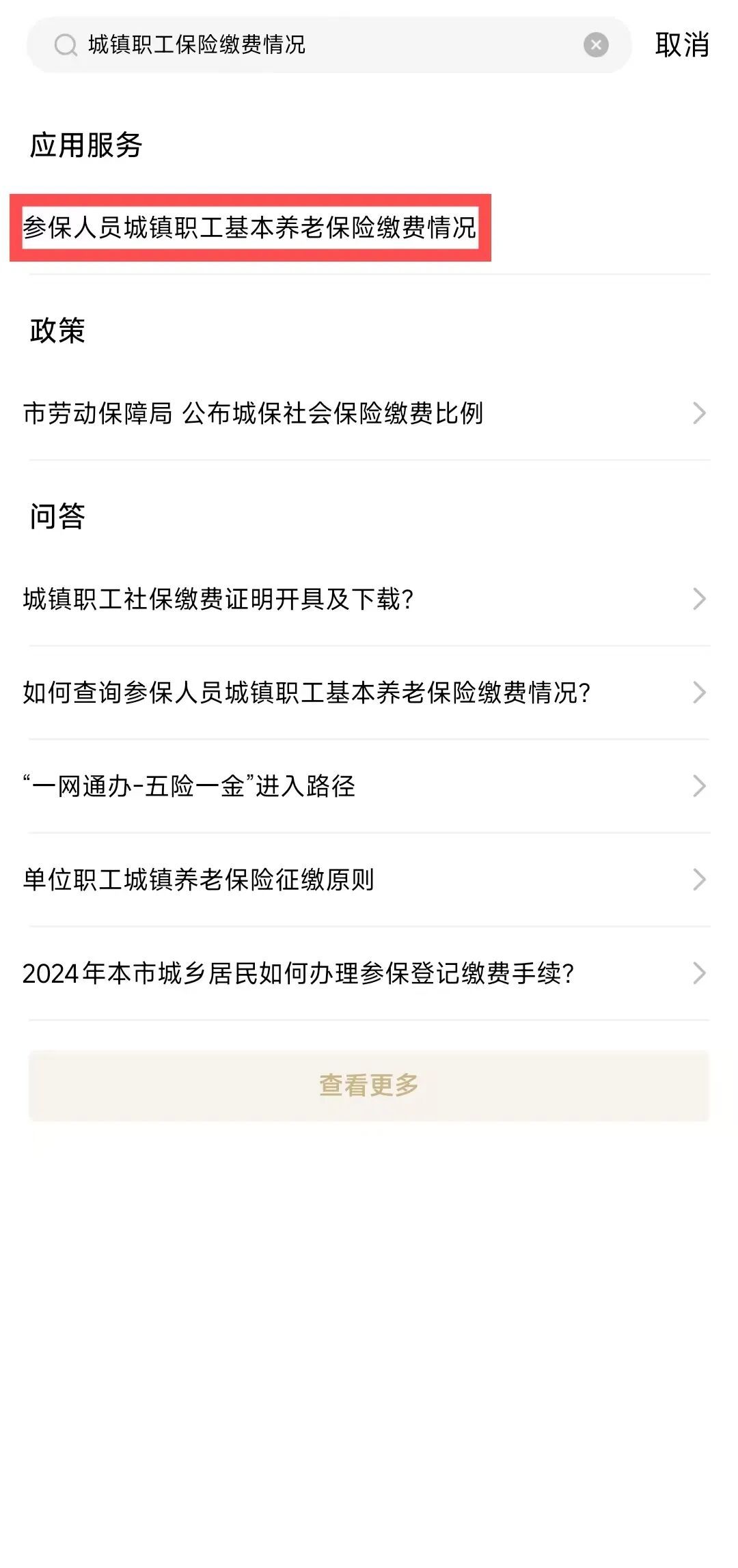Open 参保人员城镇职工基本养老保险缴费情况 service

[x=249, y=227]
